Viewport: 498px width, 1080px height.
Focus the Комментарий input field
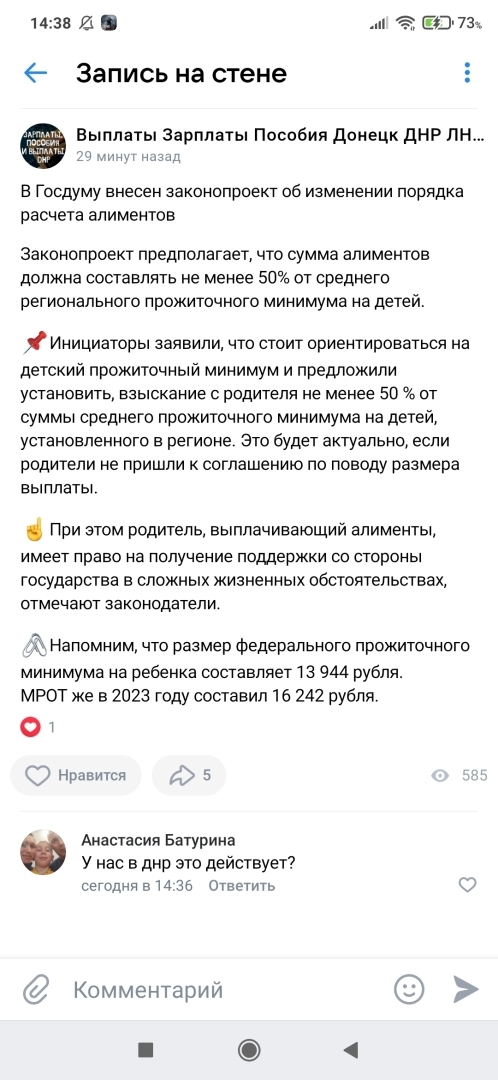(224, 990)
